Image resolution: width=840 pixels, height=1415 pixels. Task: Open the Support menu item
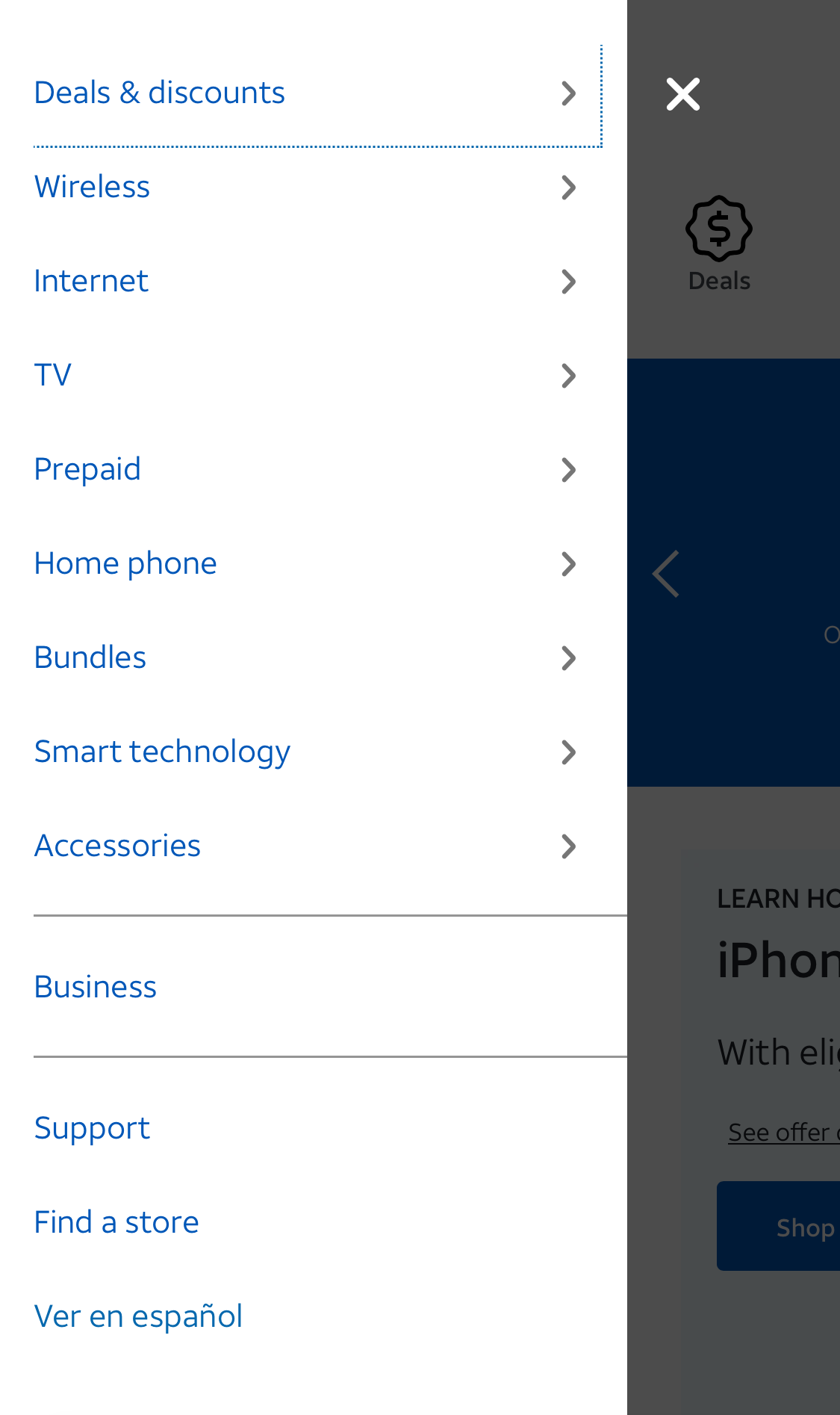(x=91, y=1129)
